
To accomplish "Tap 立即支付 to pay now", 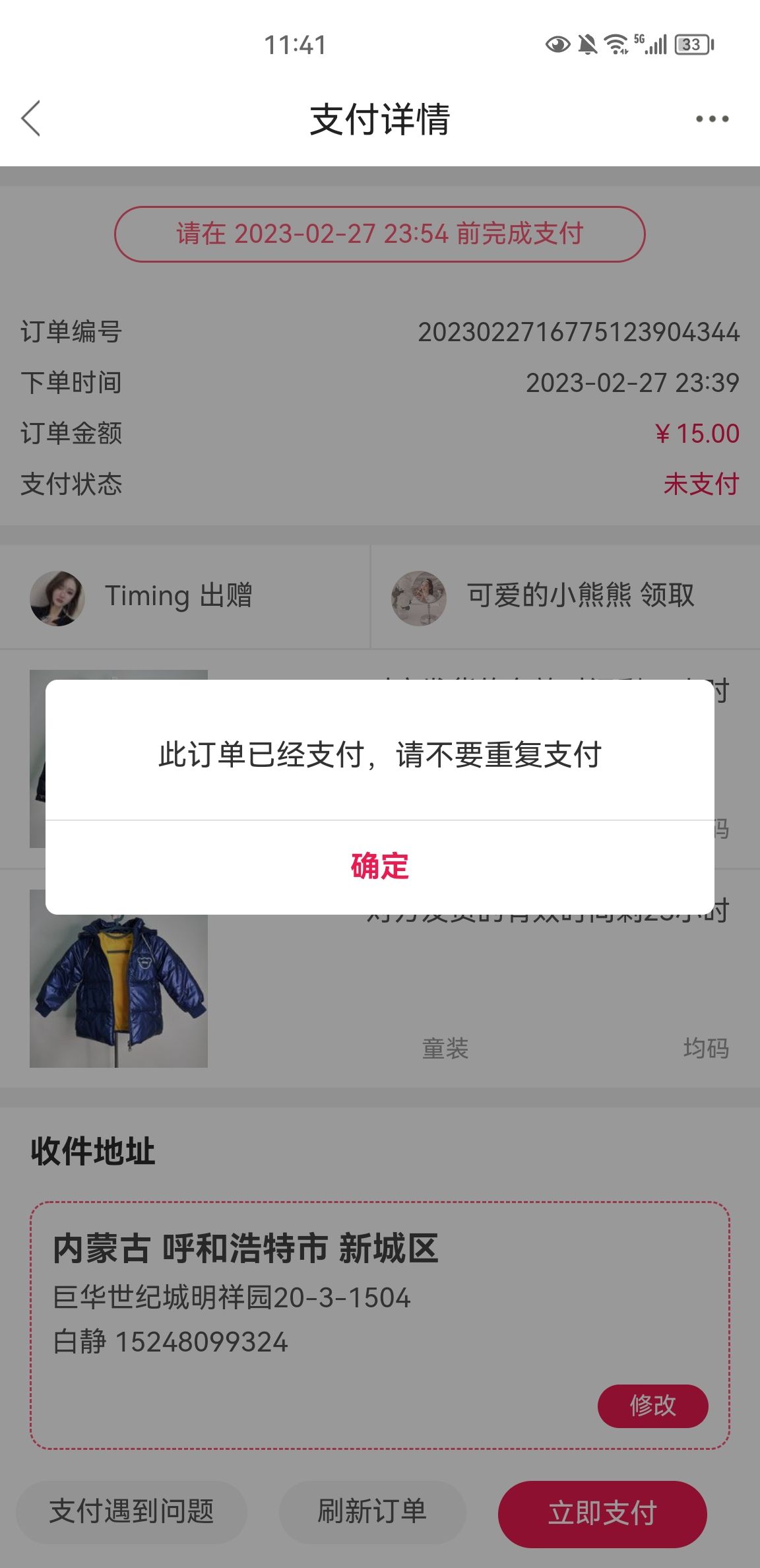I will click(x=602, y=1513).
